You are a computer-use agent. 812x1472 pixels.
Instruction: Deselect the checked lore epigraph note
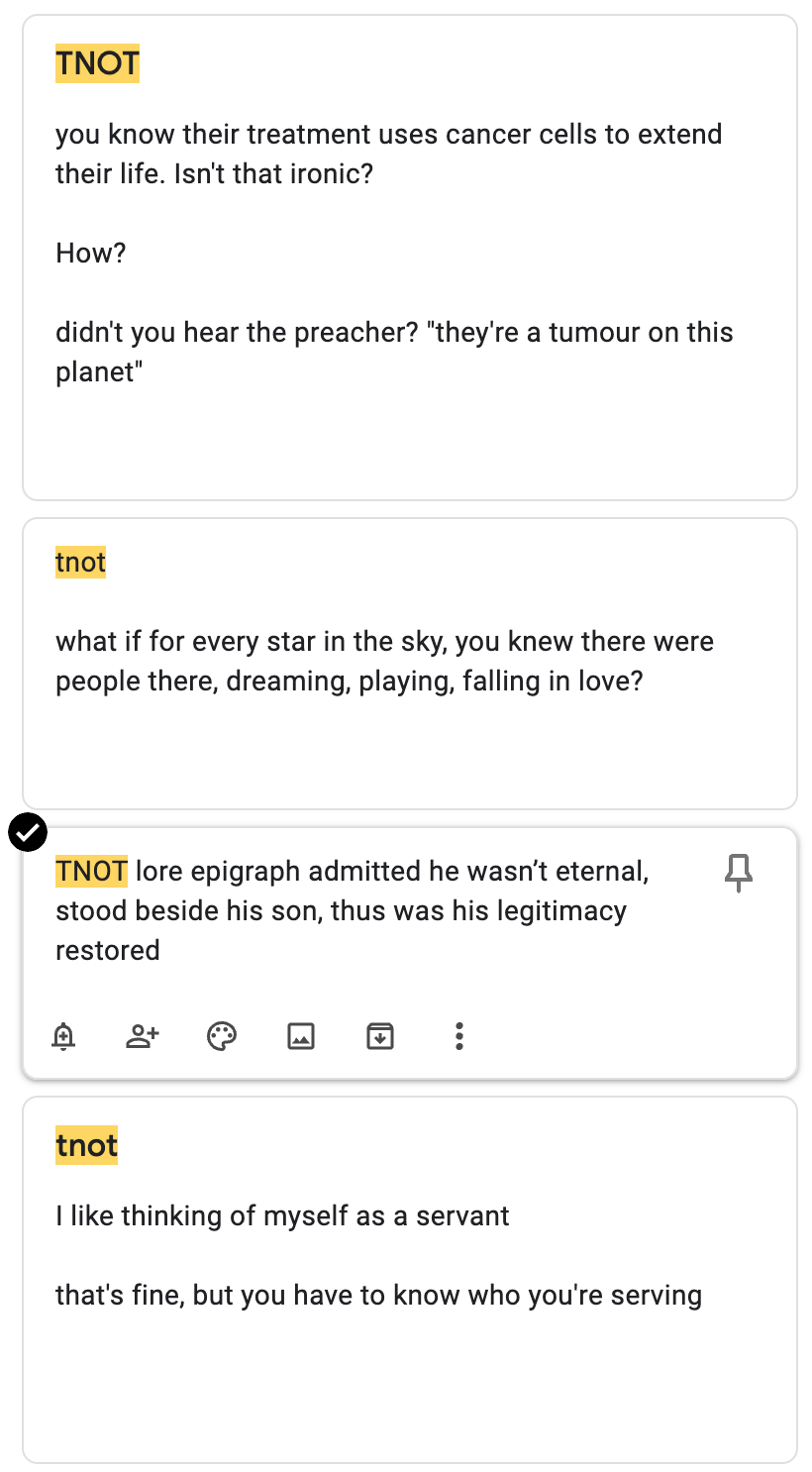pos(28,832)
